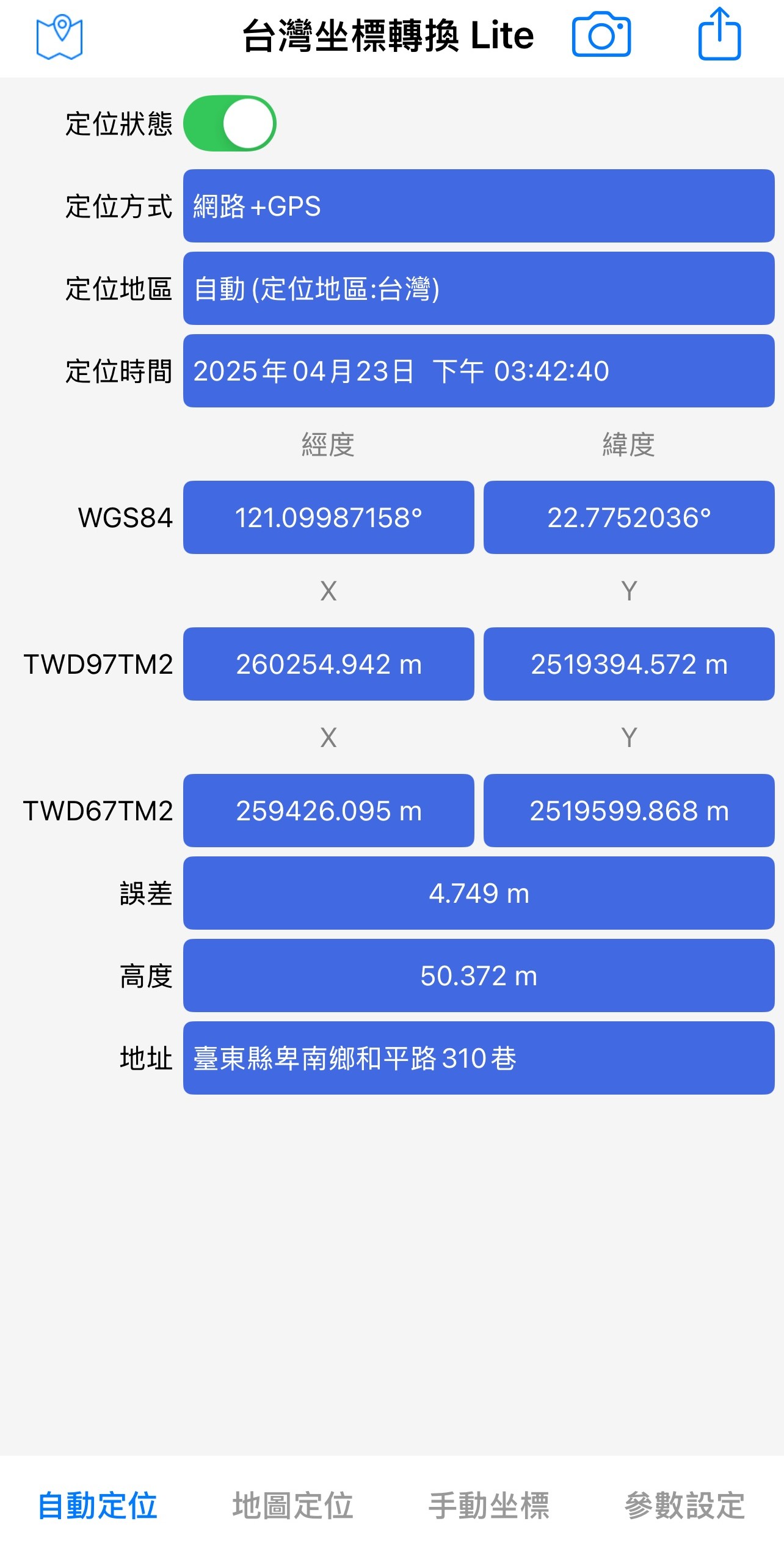Image resolution: width=784 pixels, height=1546 pixels.
Task: Toggle the 定位狀態 switch off
Action: point(230,123)
